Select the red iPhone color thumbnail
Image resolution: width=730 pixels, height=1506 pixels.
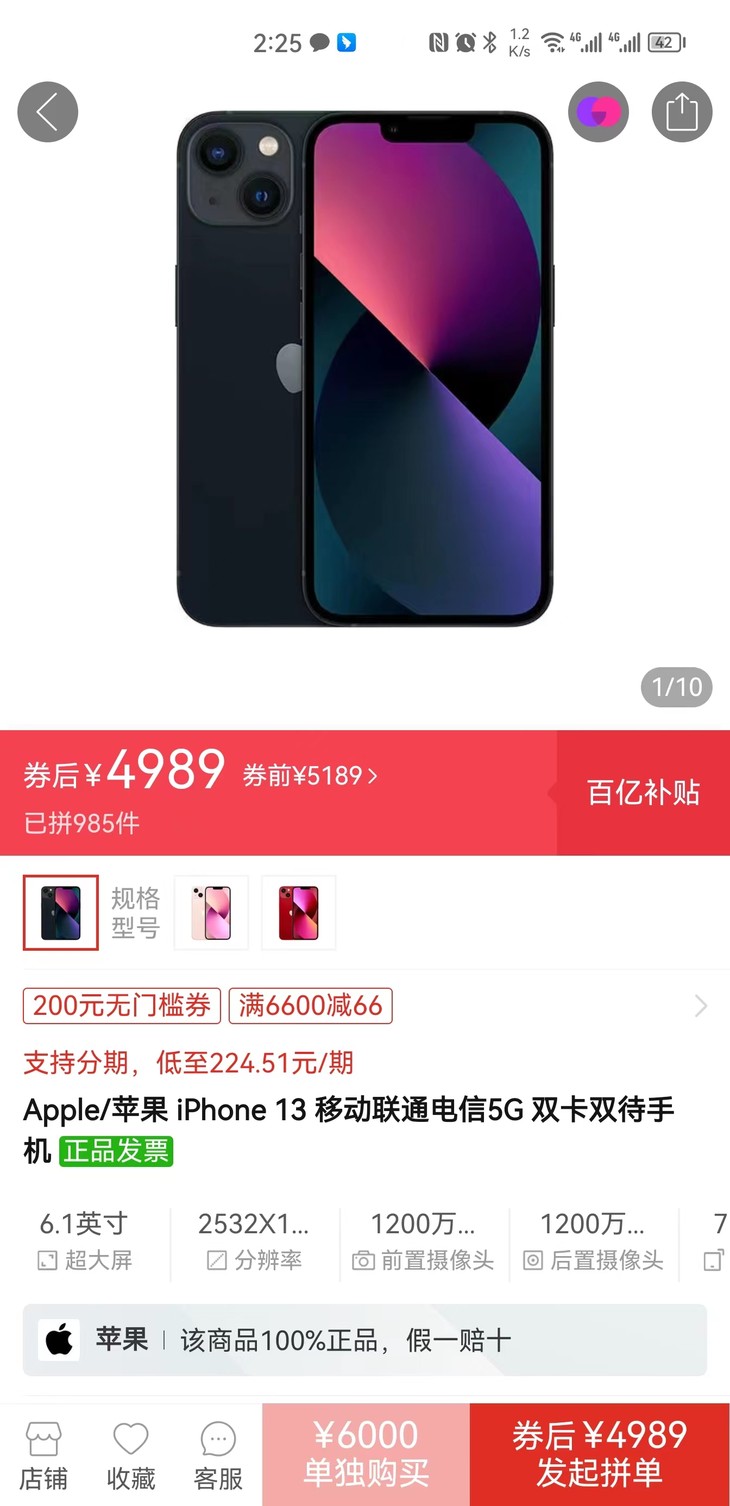[298, 912]
